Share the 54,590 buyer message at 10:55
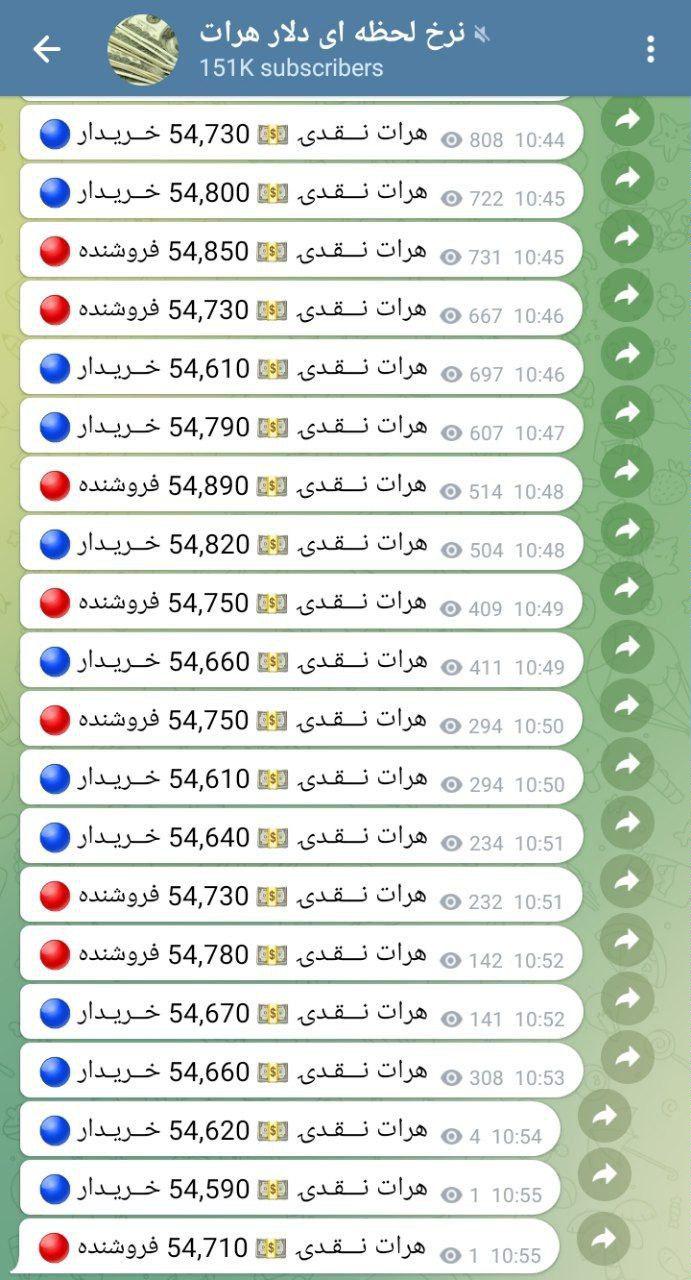 [x=604, y=1175]
